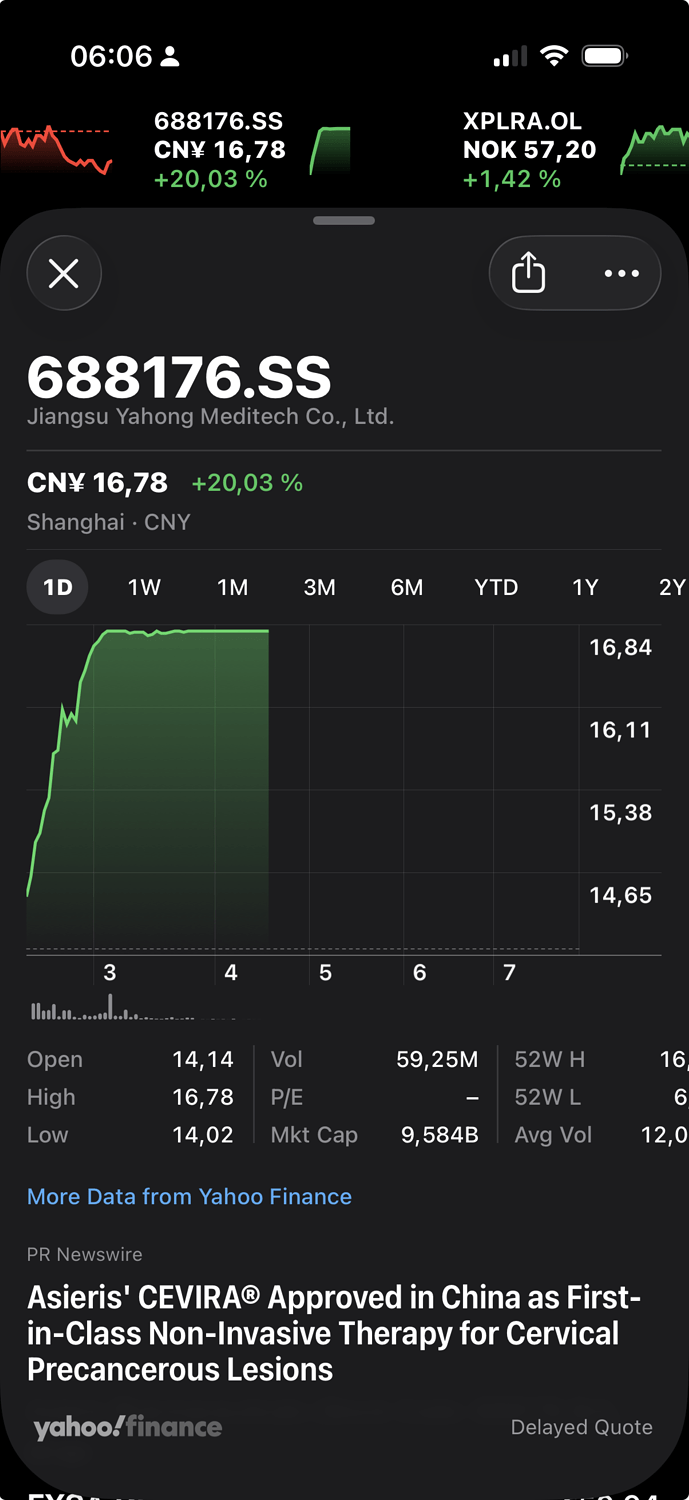Show the 3M price chart
This screenshot has width=689, height=1500.
[319, 587]
